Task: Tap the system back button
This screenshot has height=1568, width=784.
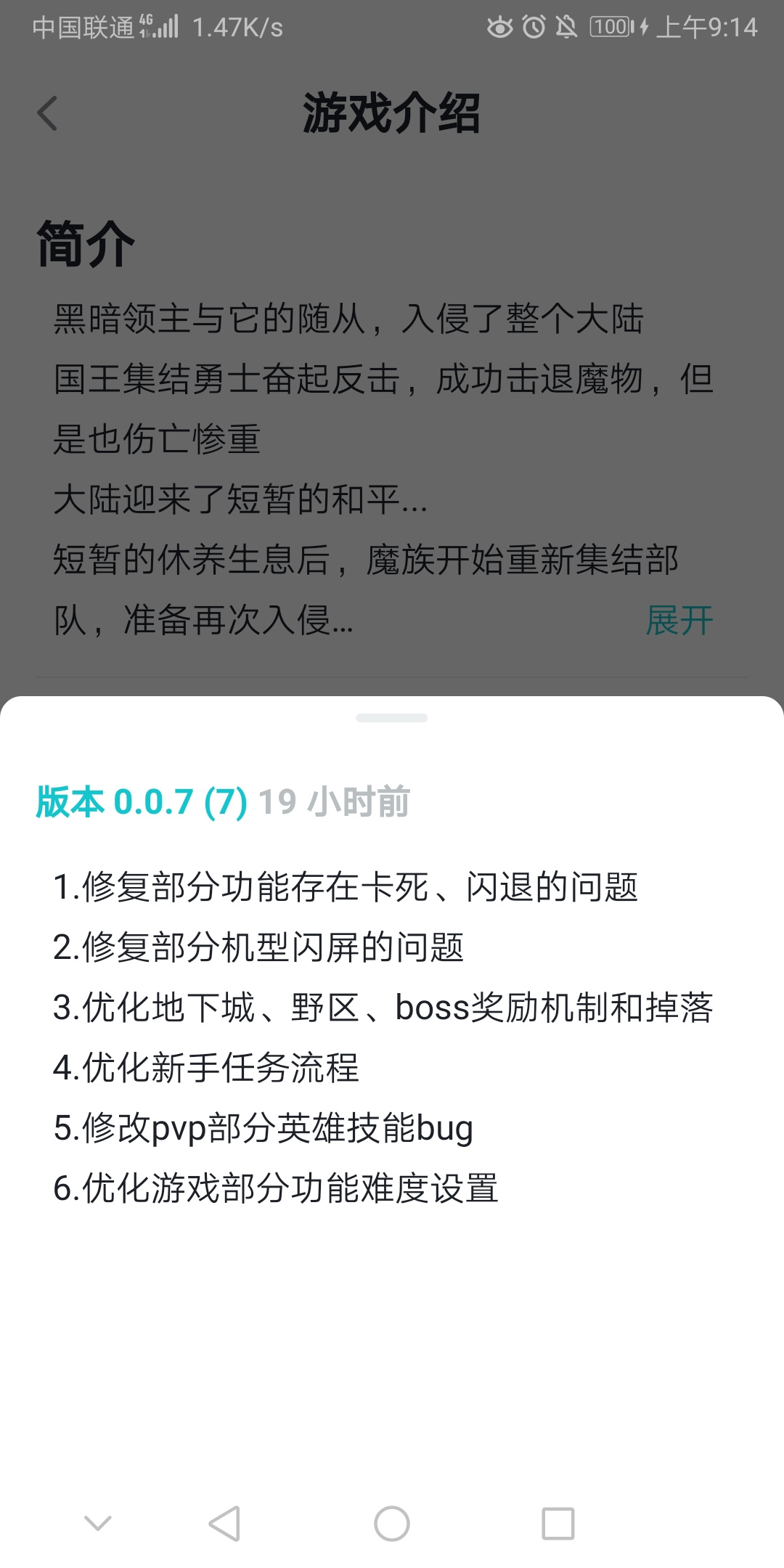Action: [x=224, y=1523]
